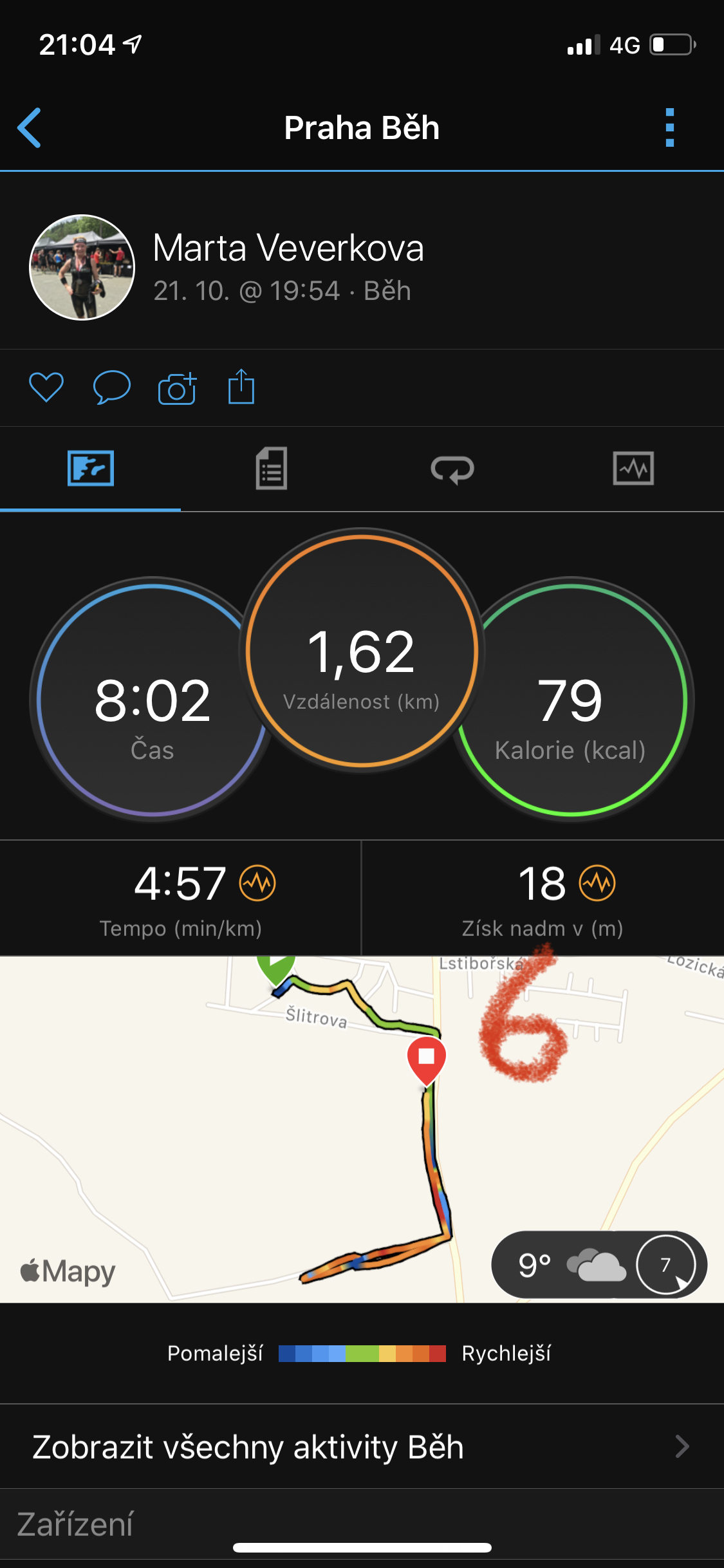Viewport: 724px width, 1568px height.
Task: Tap the Tempo 4:57 pace tile
Action: (x=181, y=898)
